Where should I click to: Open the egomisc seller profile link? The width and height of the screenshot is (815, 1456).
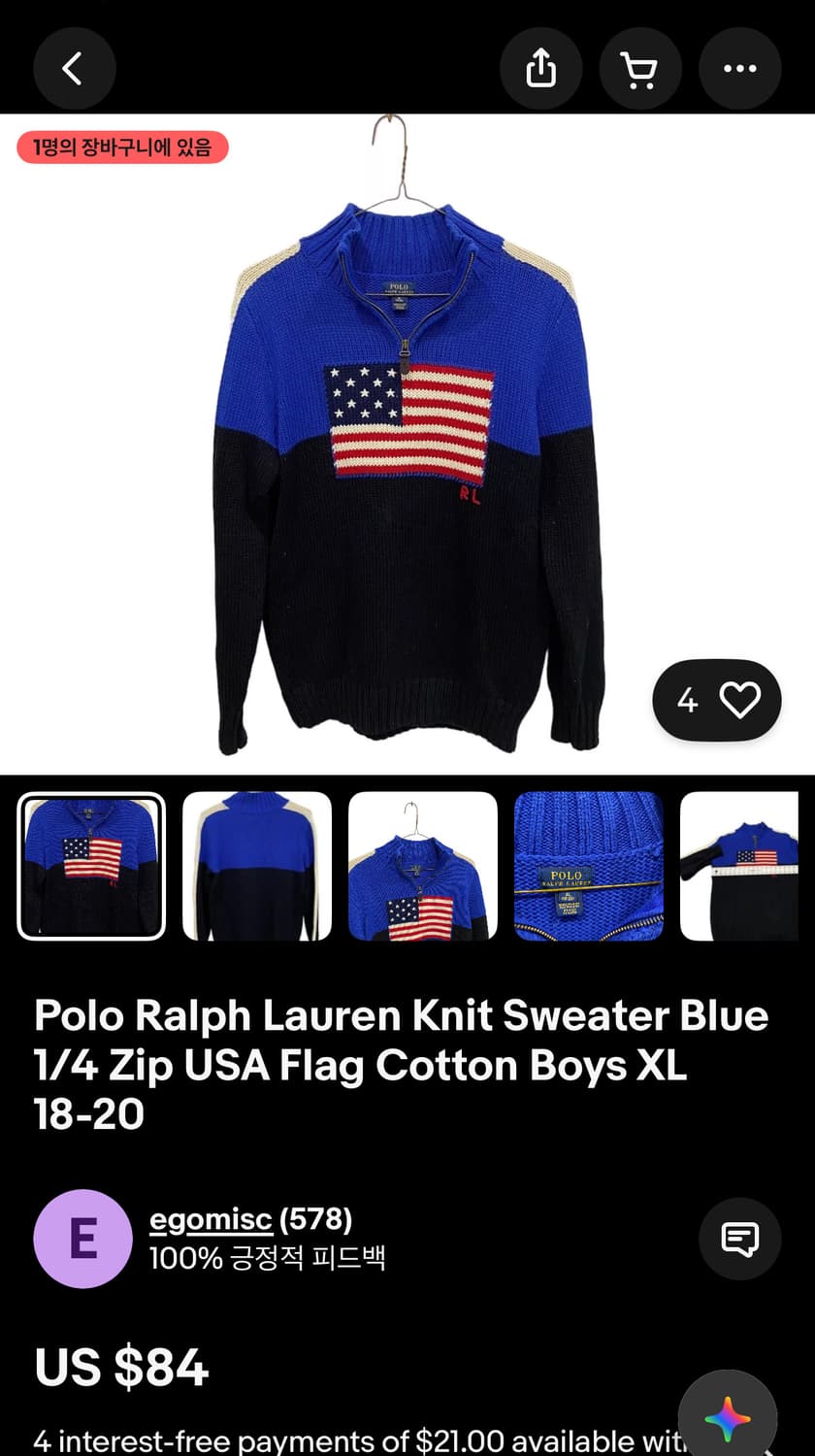click(212, 1219)
